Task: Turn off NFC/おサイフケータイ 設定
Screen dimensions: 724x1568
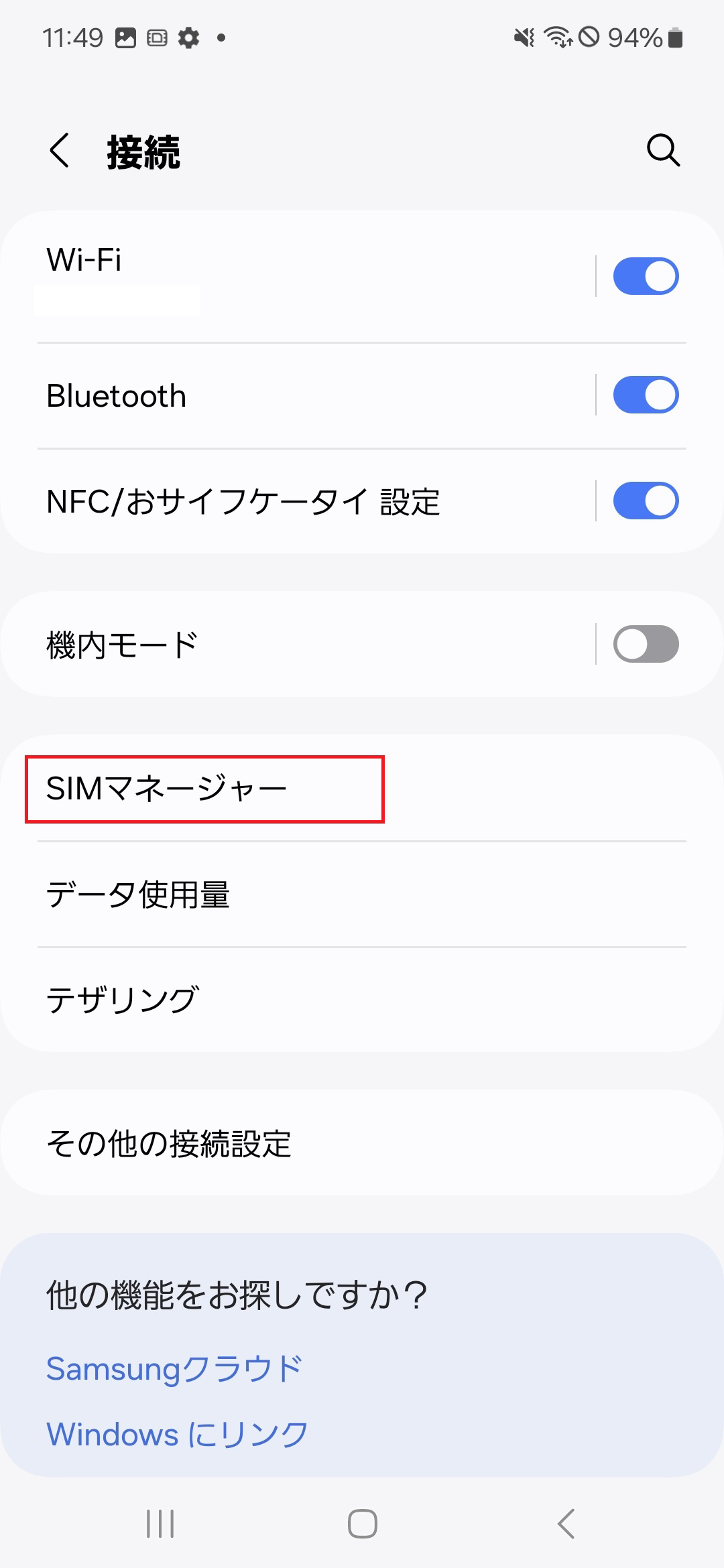Action: tap(645, 501)
